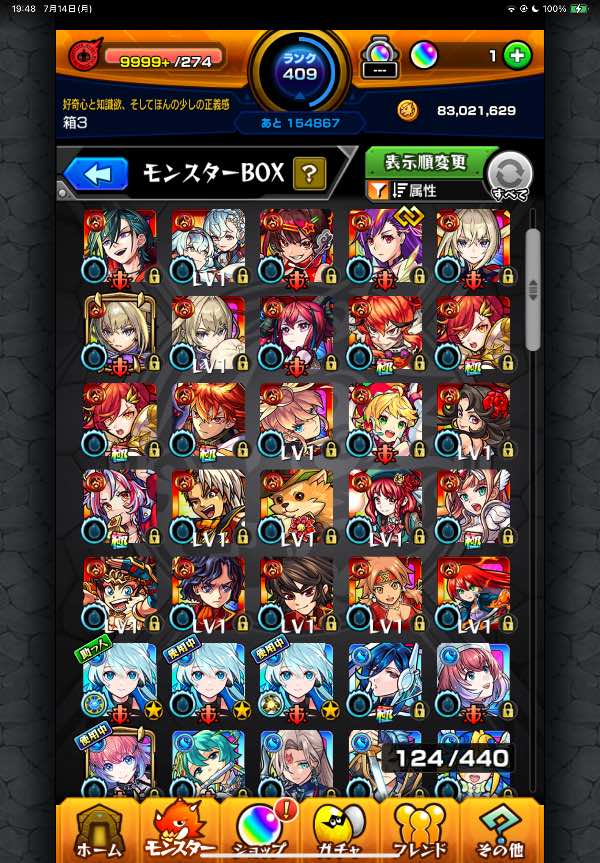Switch to the モンスター tab
Screen dimensions: 600x863
pyautogui.click(x=181, y=832)
